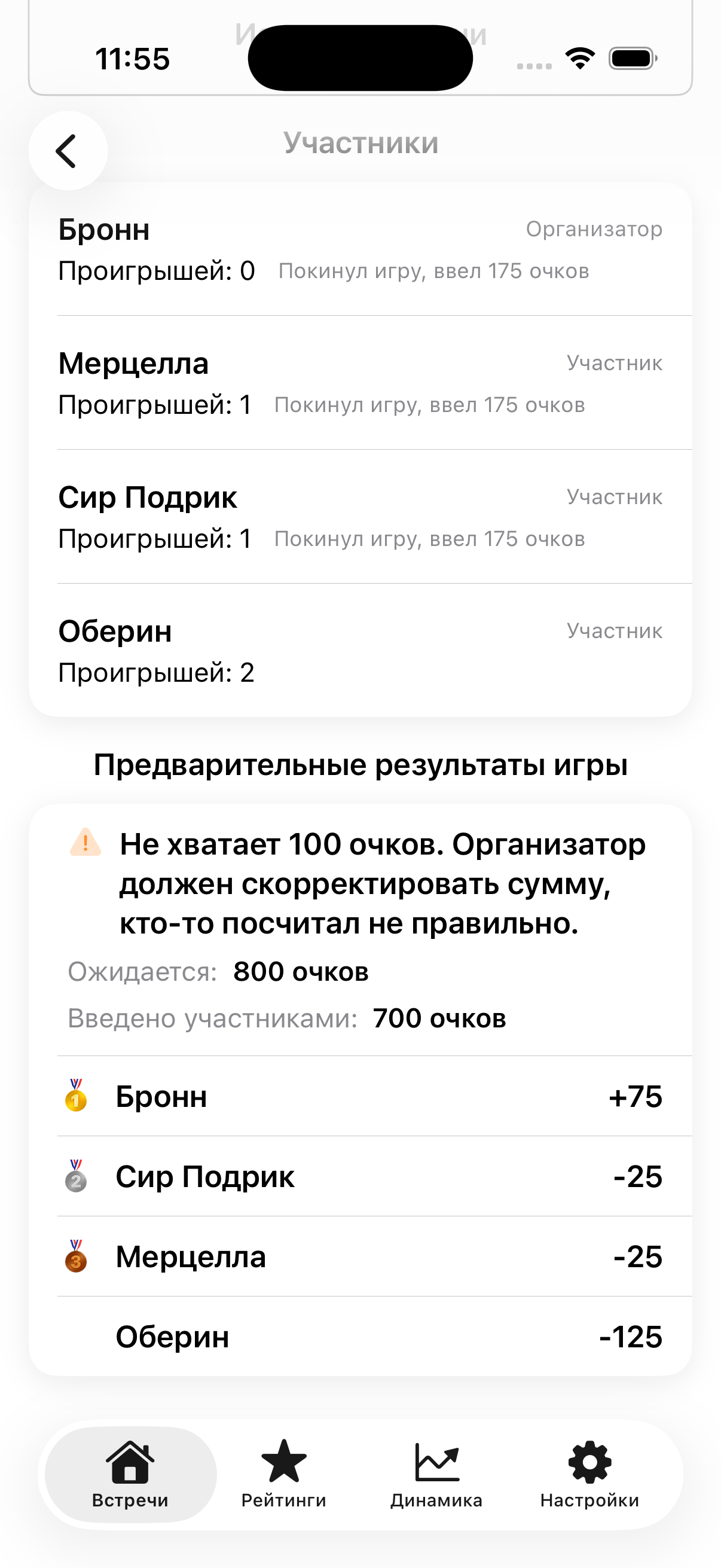
Task: Tap the Участники screen title
Action: click(360, 143)
